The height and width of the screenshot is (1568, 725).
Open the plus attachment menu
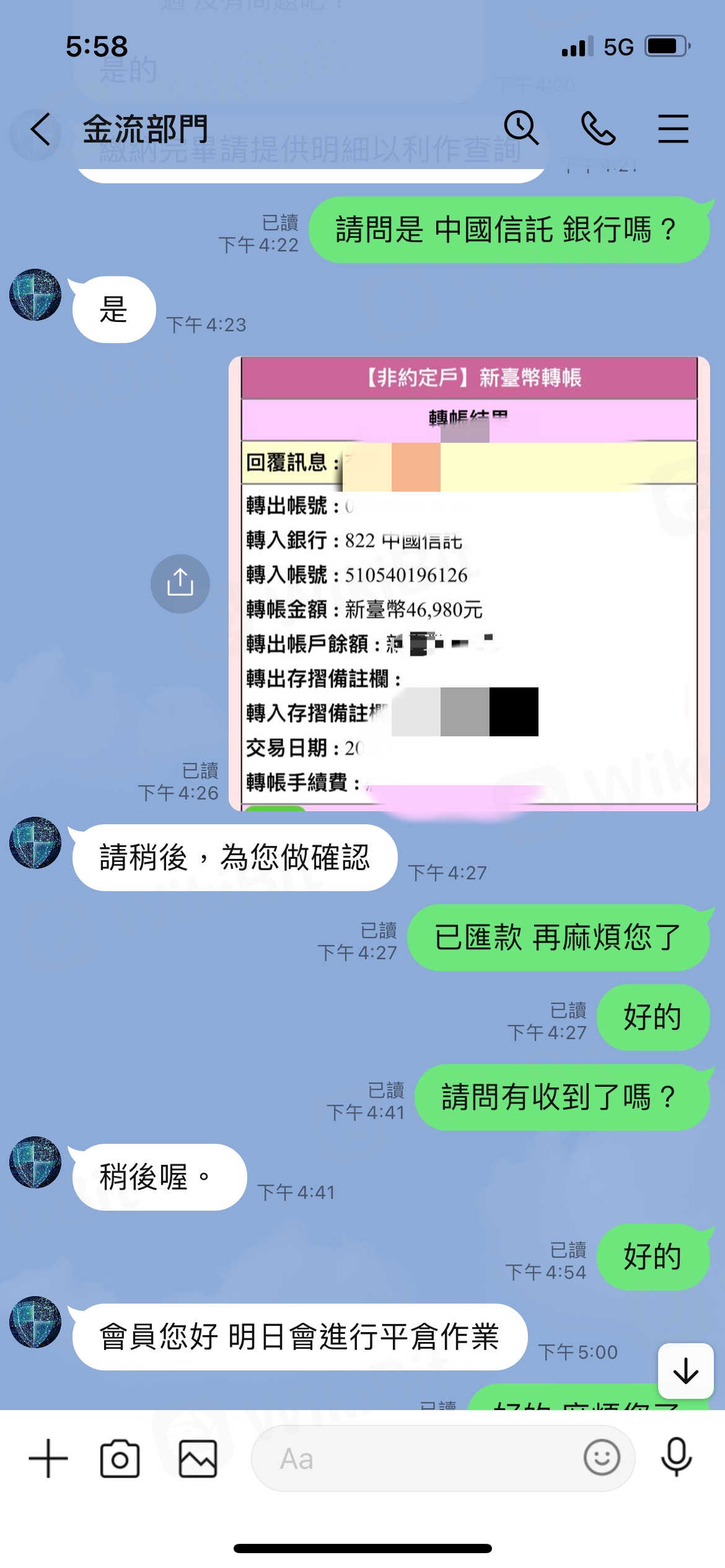(48, 1458)
